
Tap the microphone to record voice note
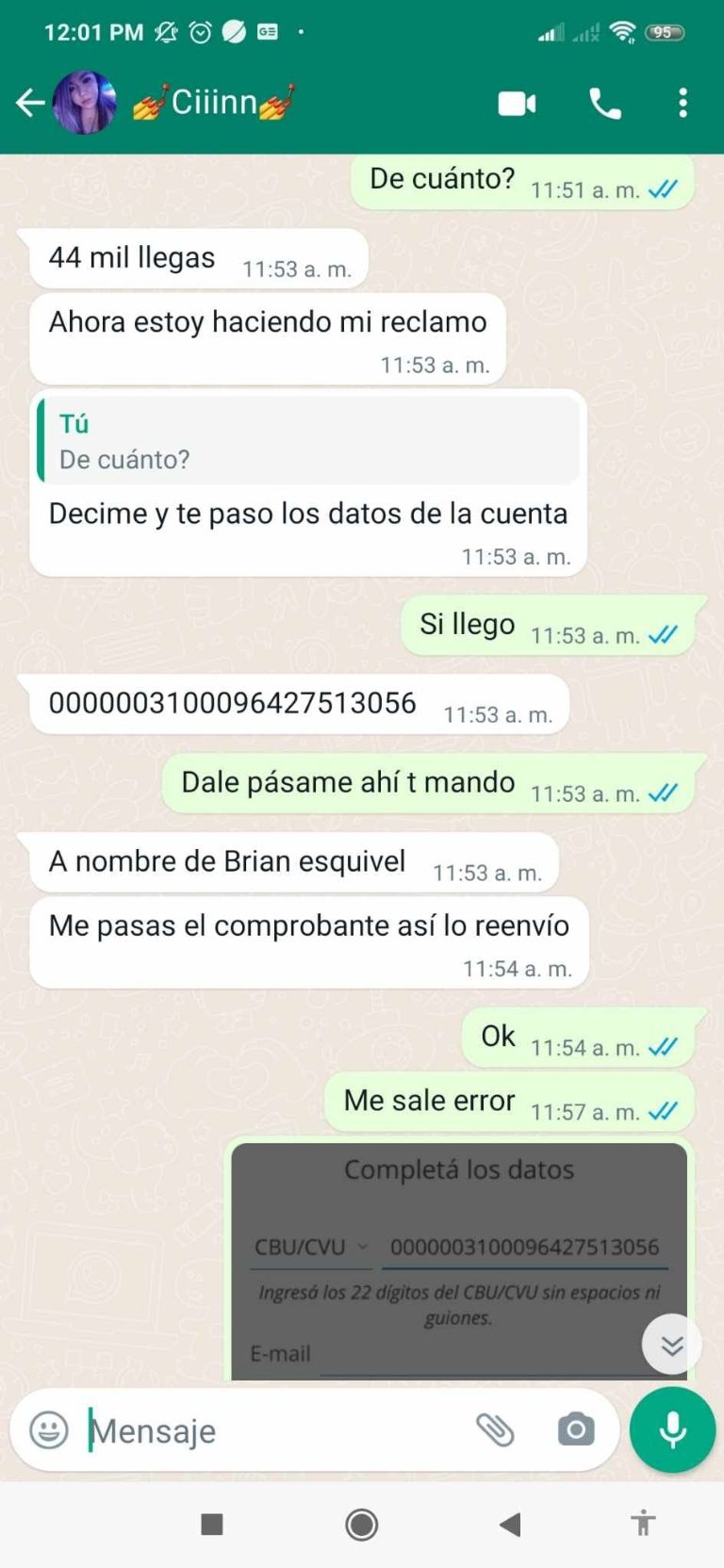point(672,1430)
